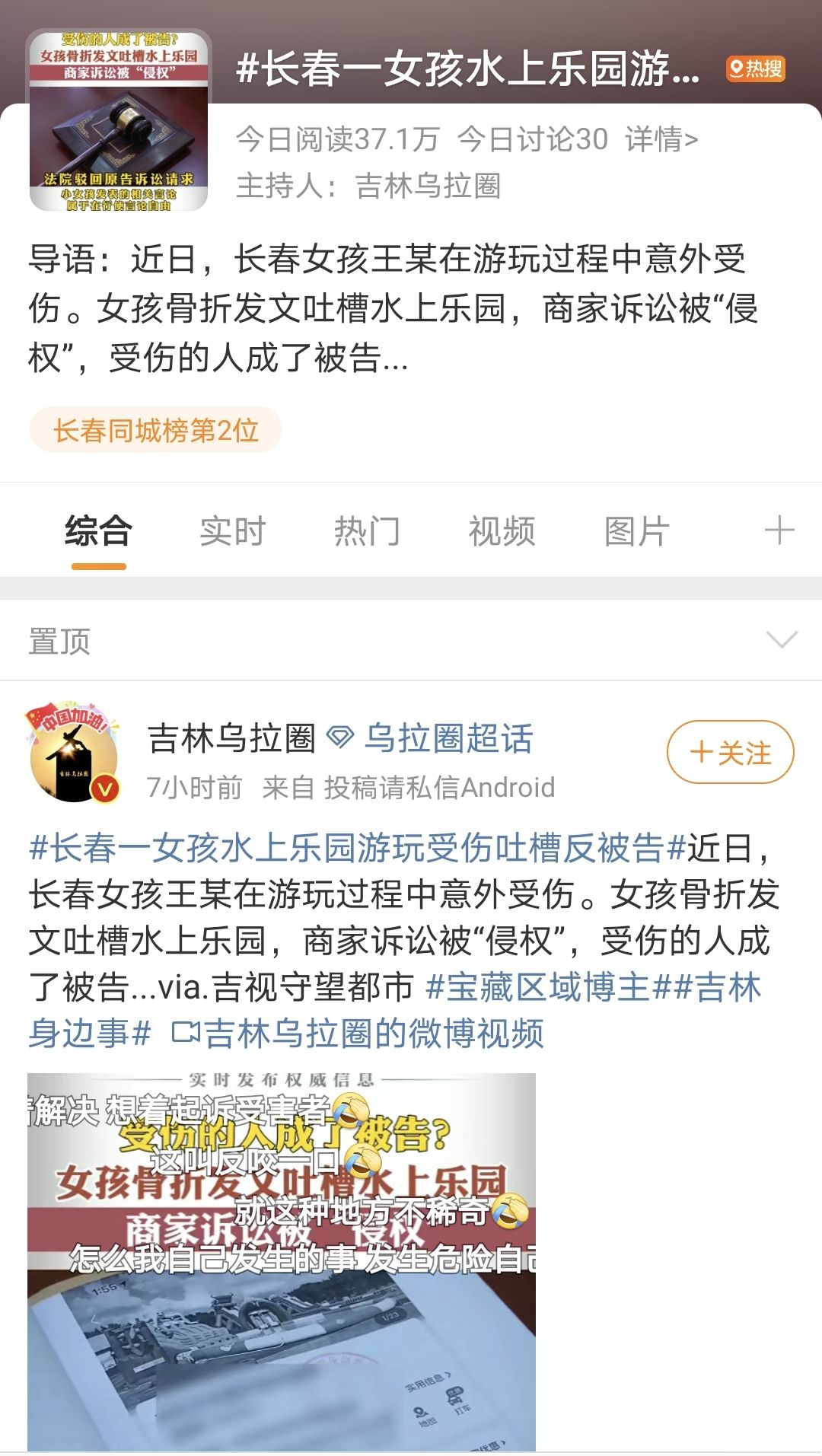822x1456 pixels.
Task: Open 乌拉圈超话 super topic link
Action: point(448,738)
